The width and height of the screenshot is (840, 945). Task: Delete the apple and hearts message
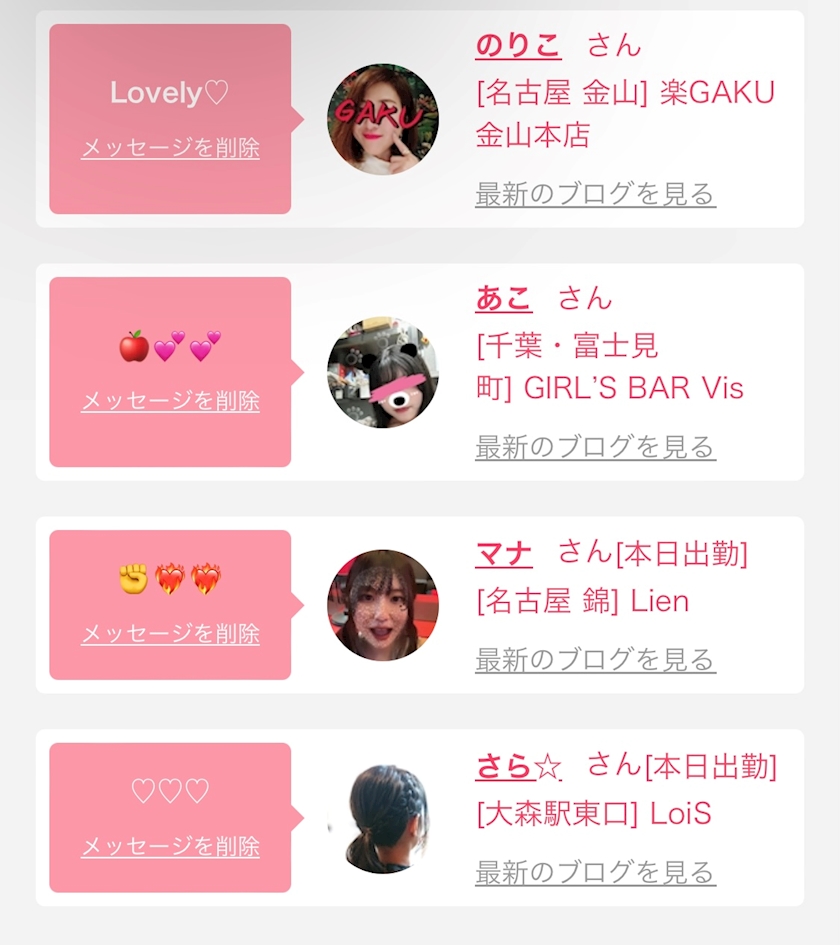tap(171, 401)
